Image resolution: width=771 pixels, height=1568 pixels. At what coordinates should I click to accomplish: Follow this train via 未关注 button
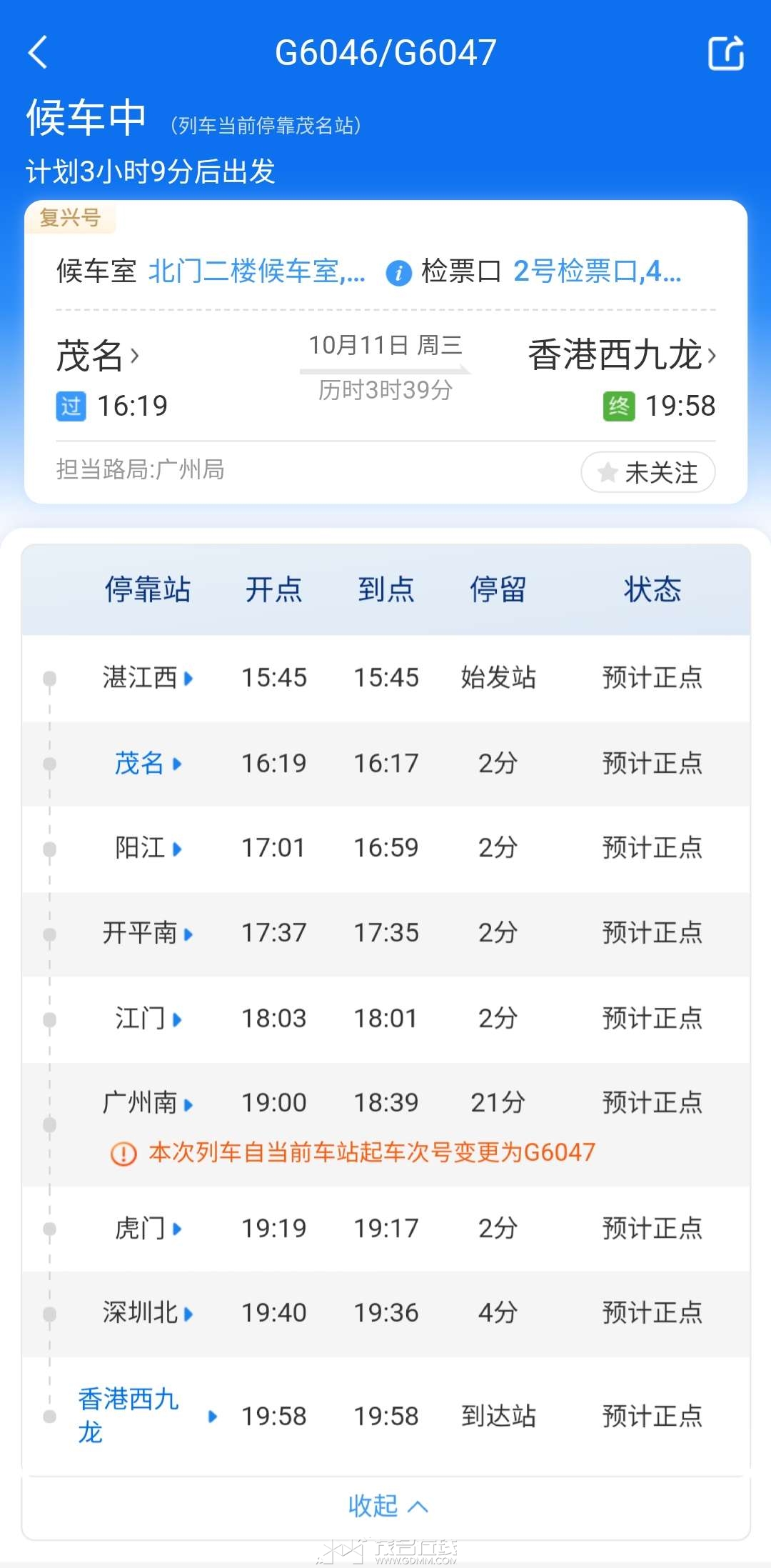pos(647,472)
